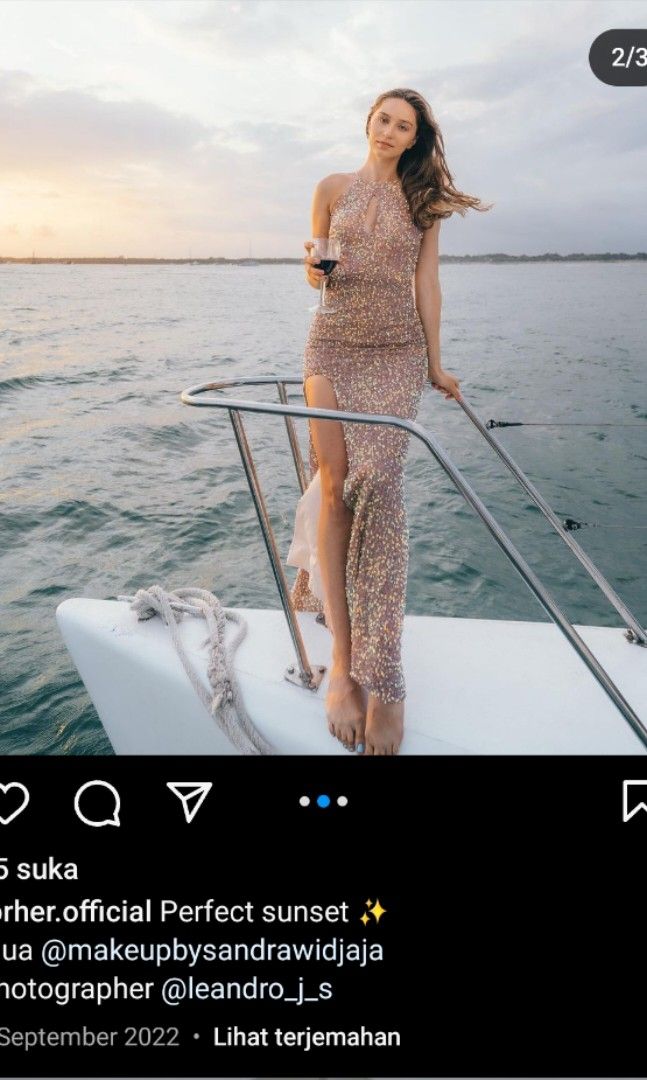
Task: Open the @makeupbysandrawidjaja profile mention
Action: [212, 950]
